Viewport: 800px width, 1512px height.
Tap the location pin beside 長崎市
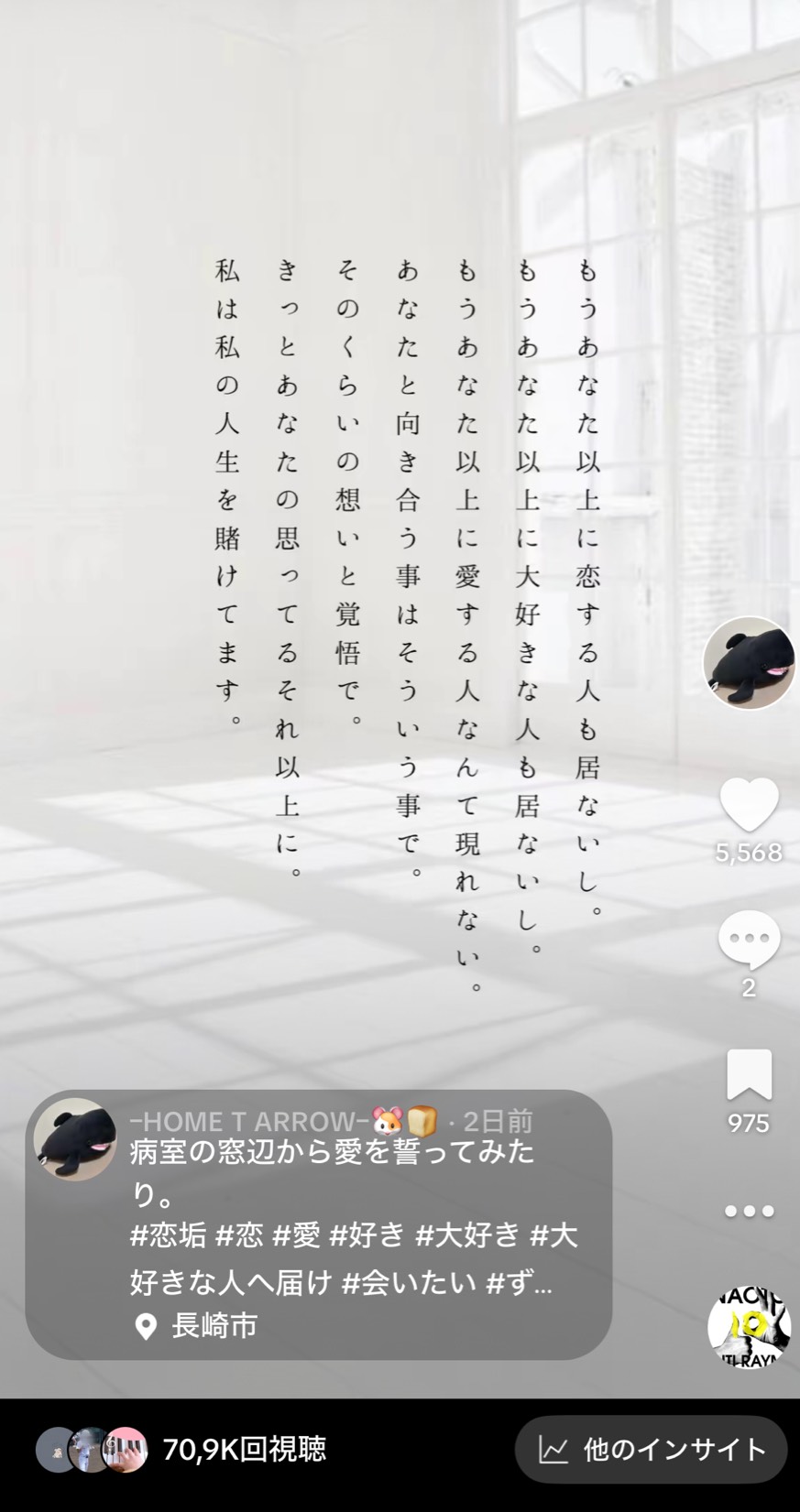click(x=148, y=1325)
